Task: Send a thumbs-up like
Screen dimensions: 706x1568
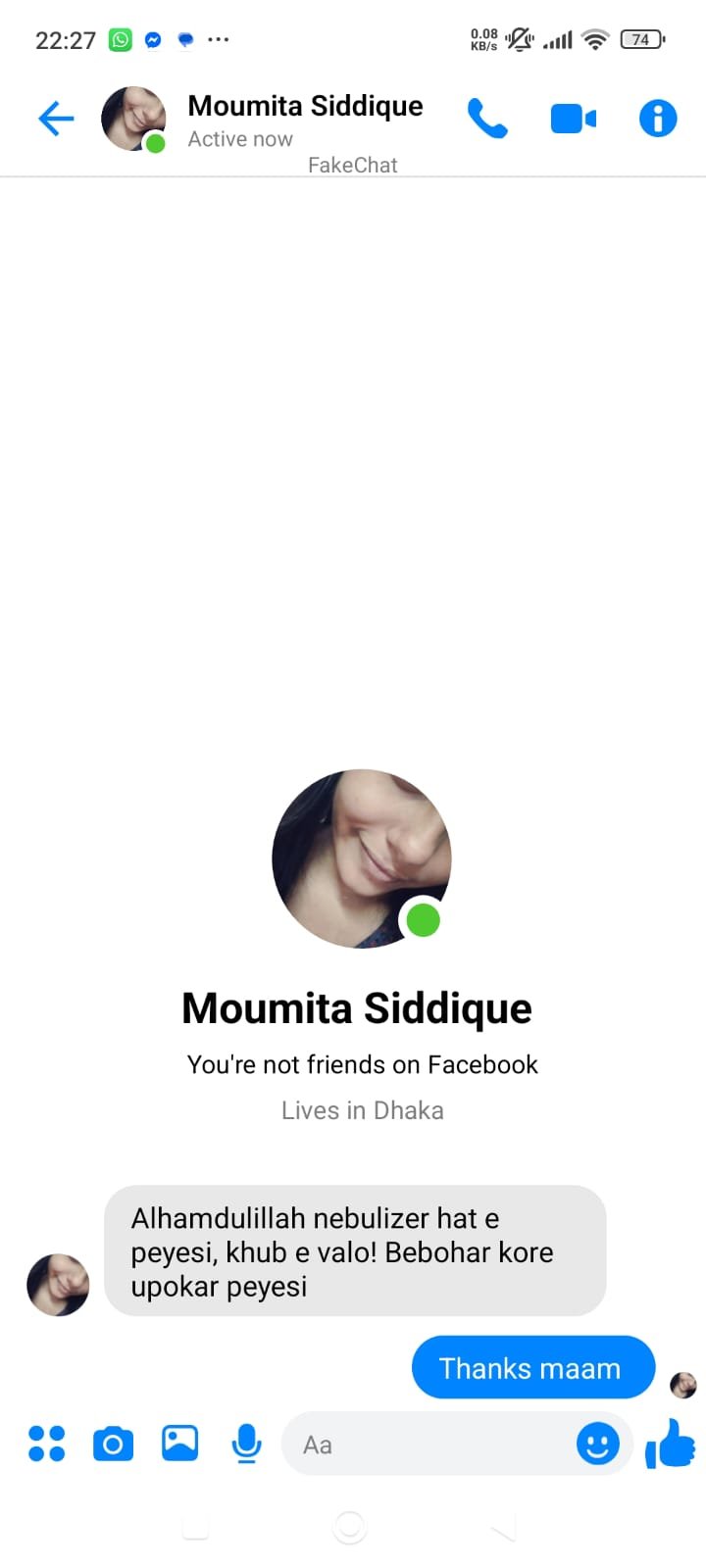Action: [x=671, y=1444]
